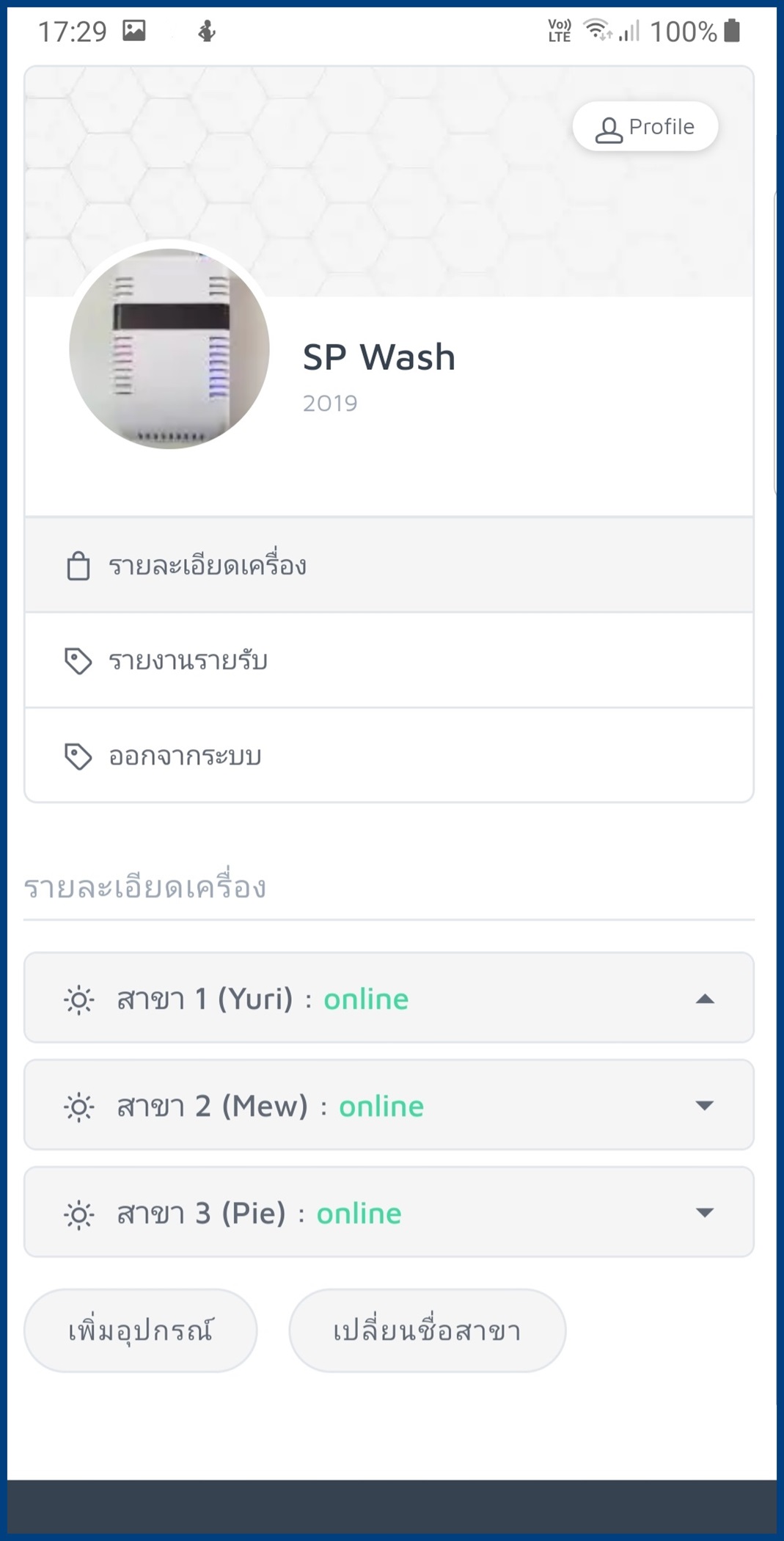Collapse the สาขา 1 (Yuri) branch panel
784x1541 pixels.
(x=705, y=998)
